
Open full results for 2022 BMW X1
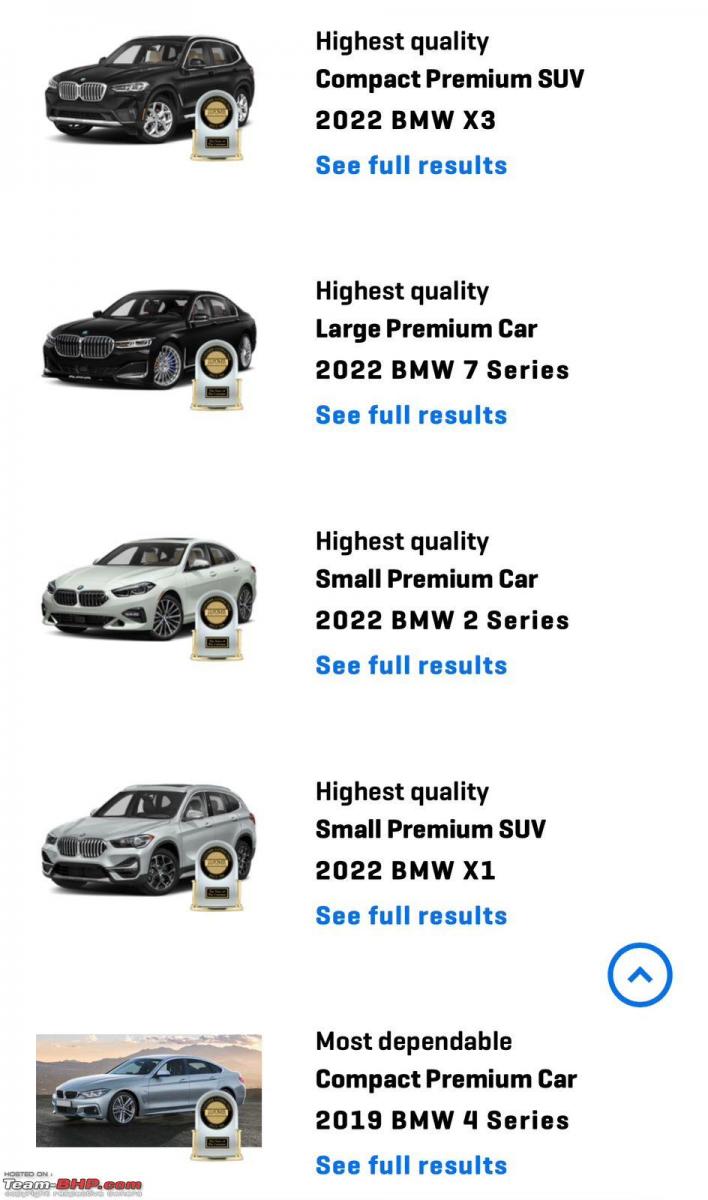pos(411,915)
